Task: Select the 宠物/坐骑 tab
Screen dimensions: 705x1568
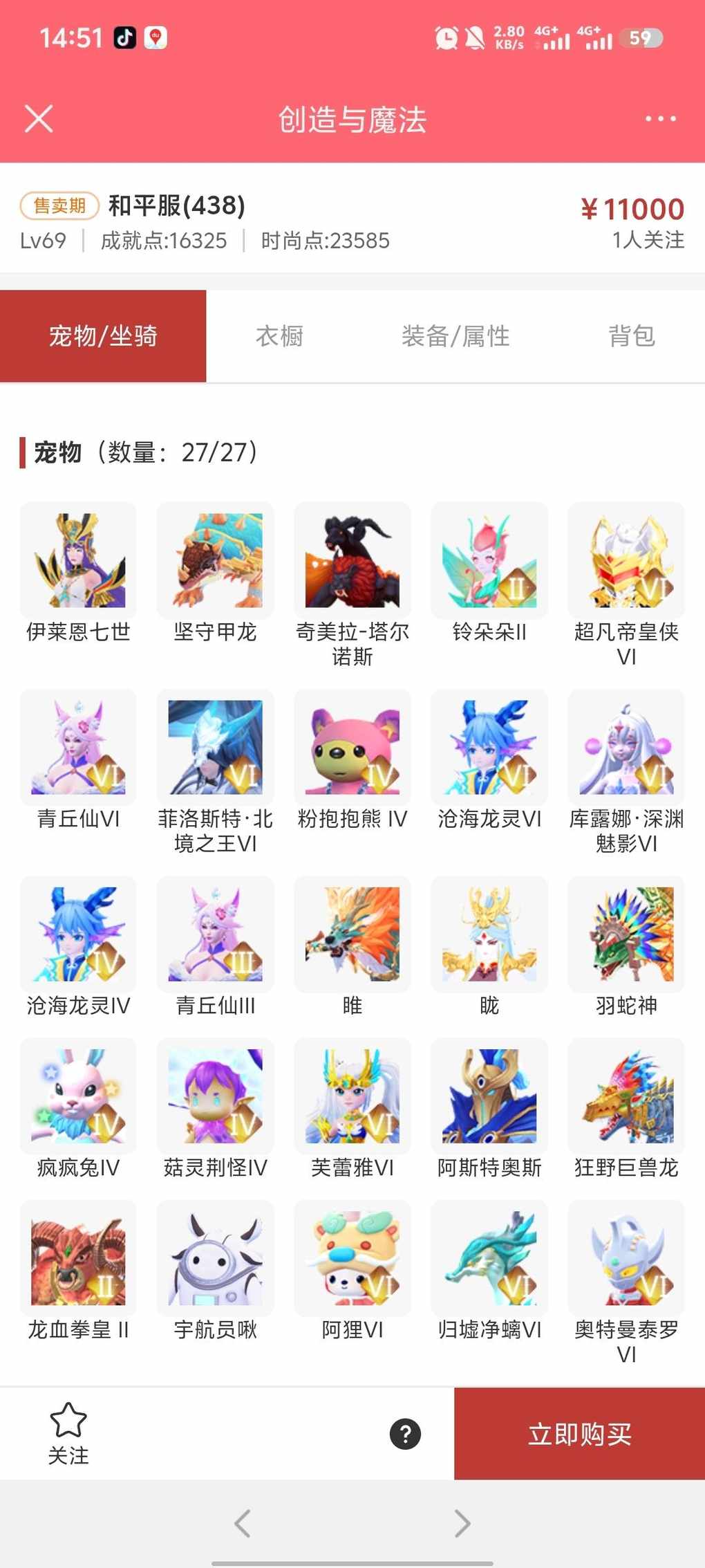Action: [x=103, y=336]
